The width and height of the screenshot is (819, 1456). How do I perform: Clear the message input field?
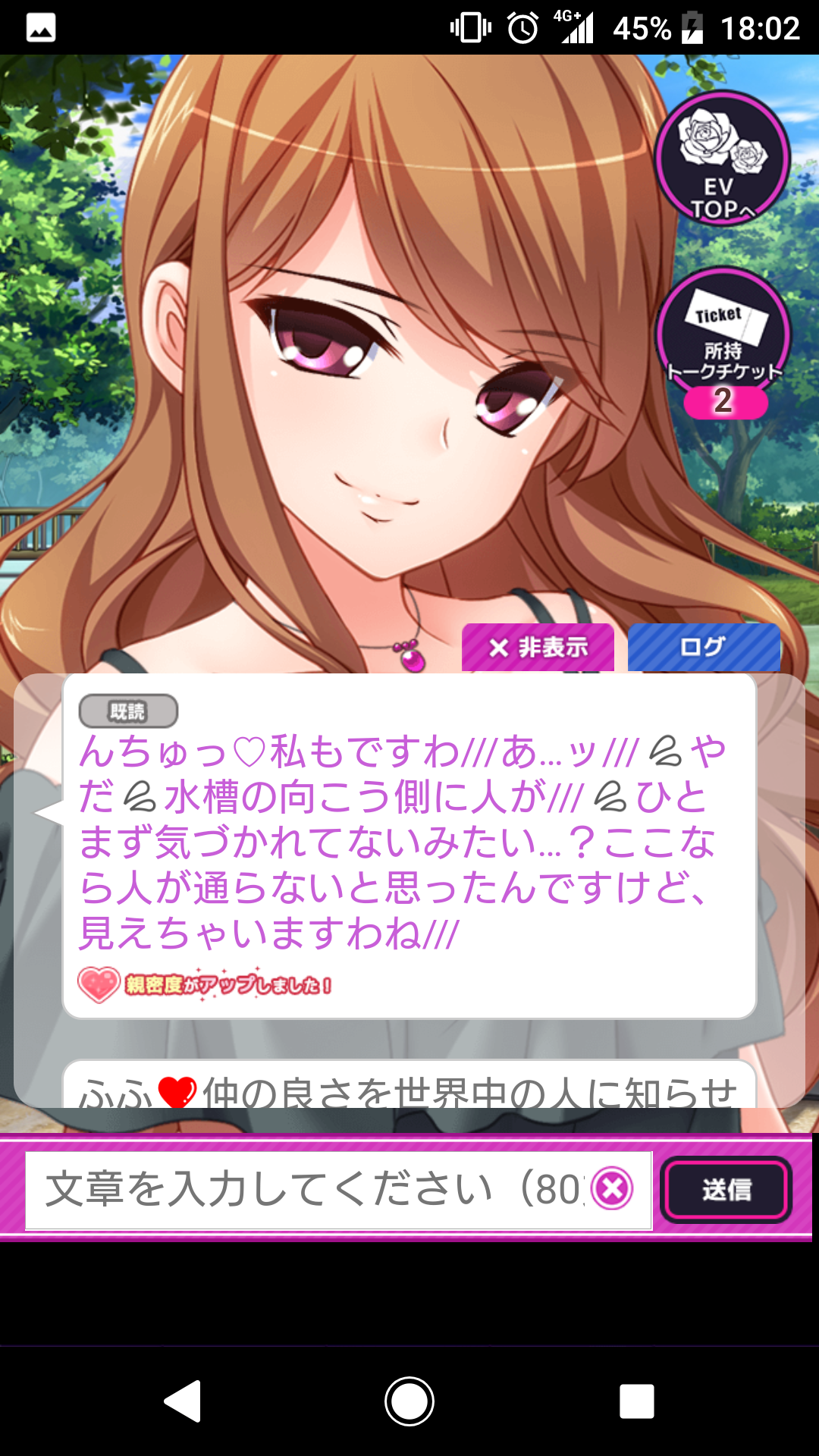[x=612, y=1188]
